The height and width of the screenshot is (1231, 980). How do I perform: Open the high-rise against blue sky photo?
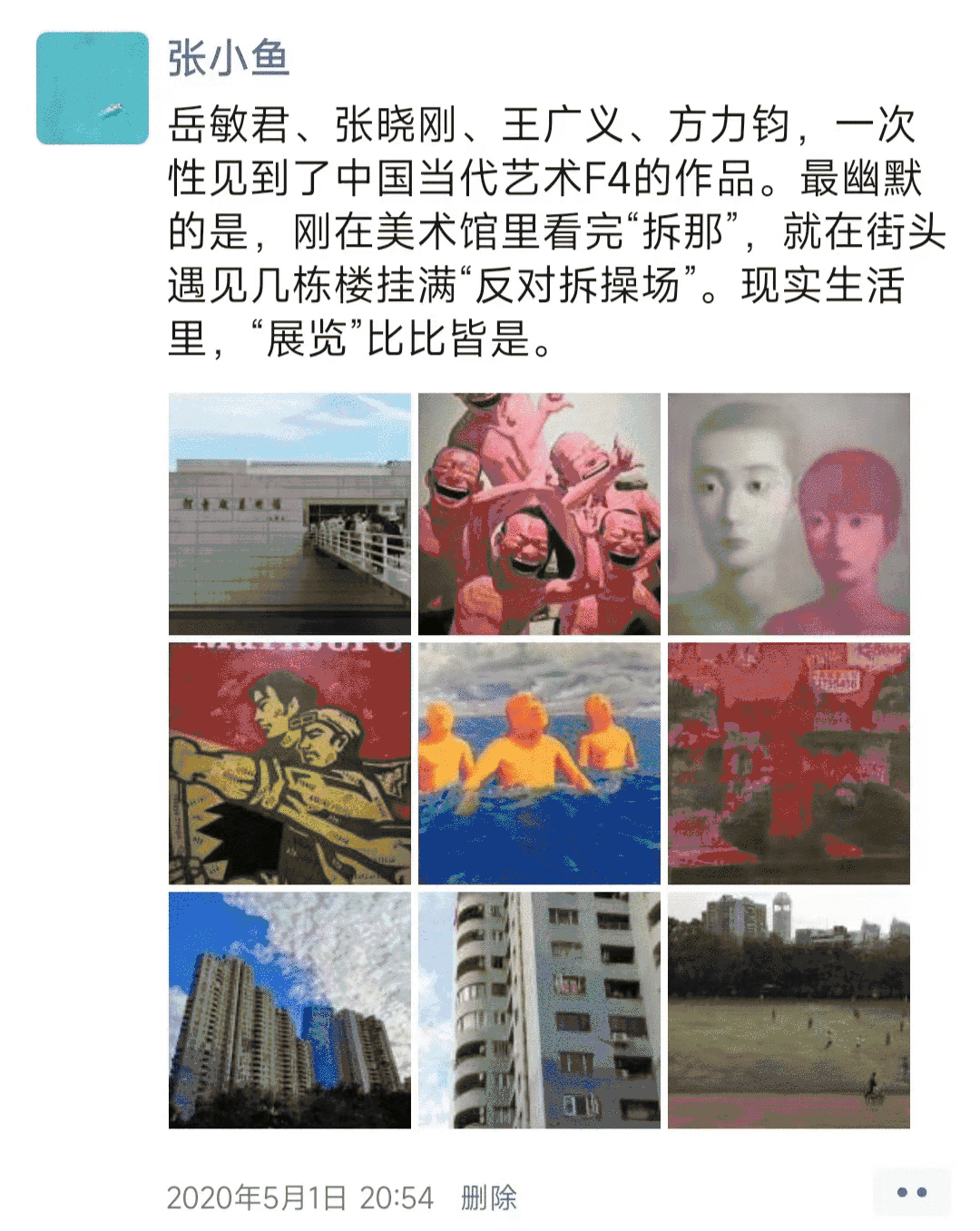[x=289, y=1010]
